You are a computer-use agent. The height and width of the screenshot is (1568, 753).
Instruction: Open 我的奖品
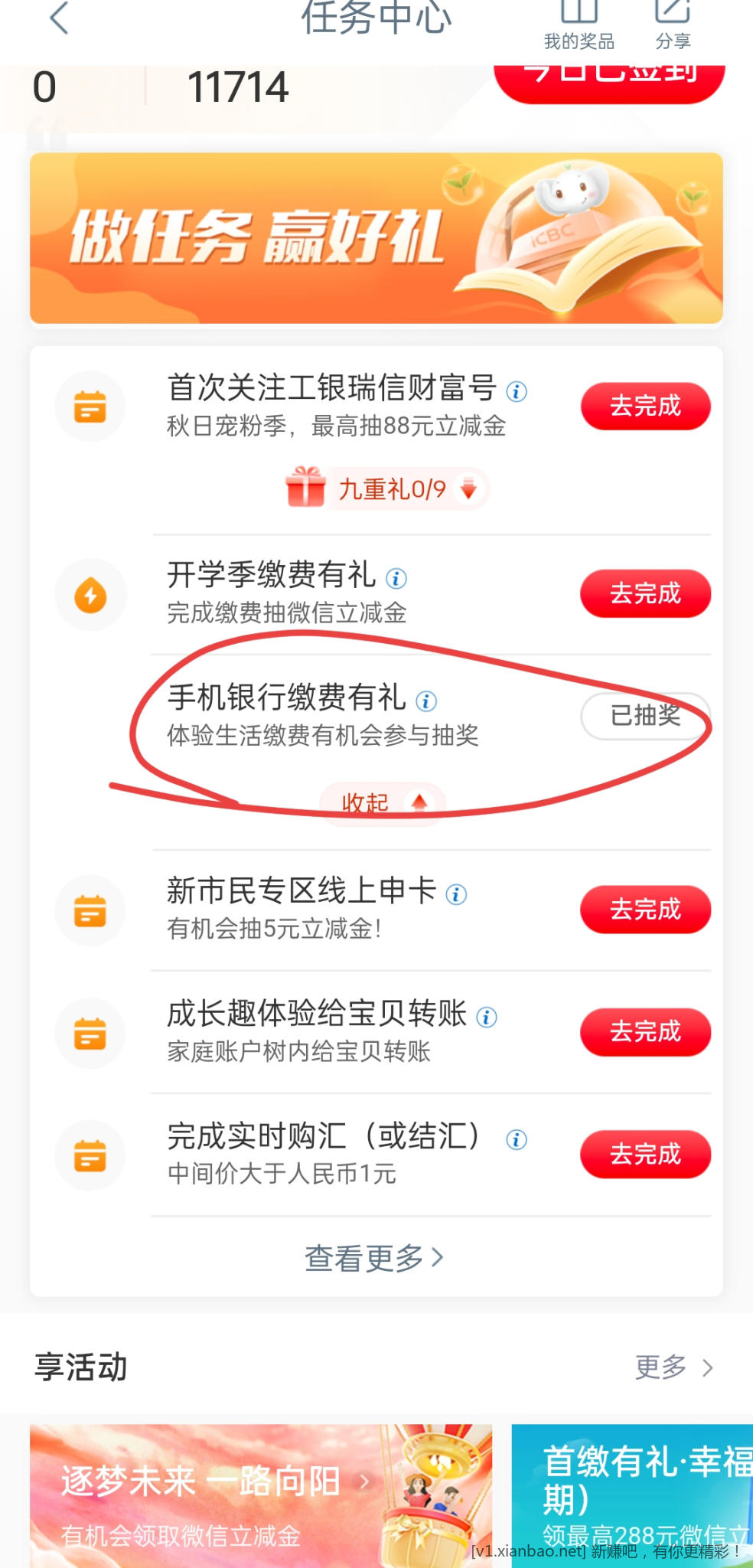(579, 24)
